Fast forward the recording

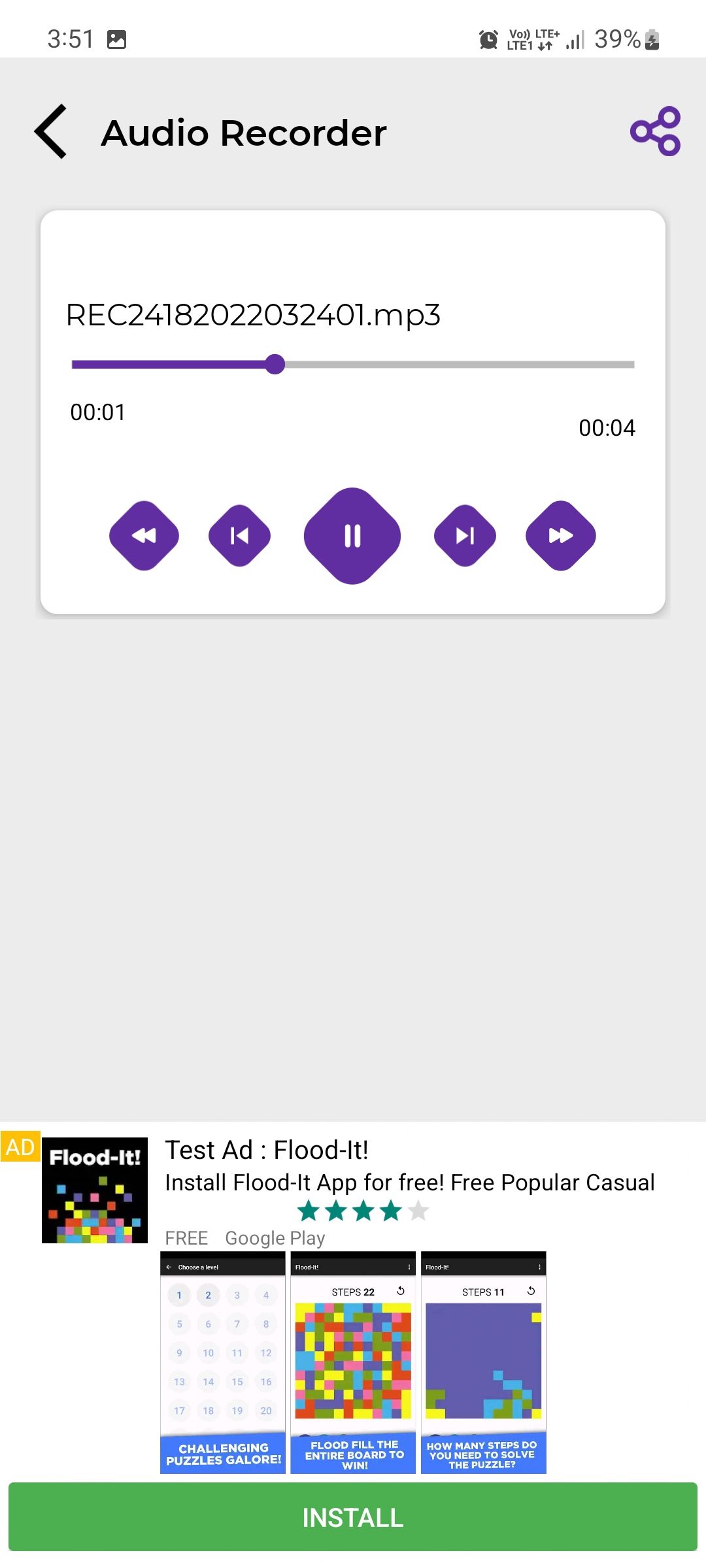[x=561, y=536]
